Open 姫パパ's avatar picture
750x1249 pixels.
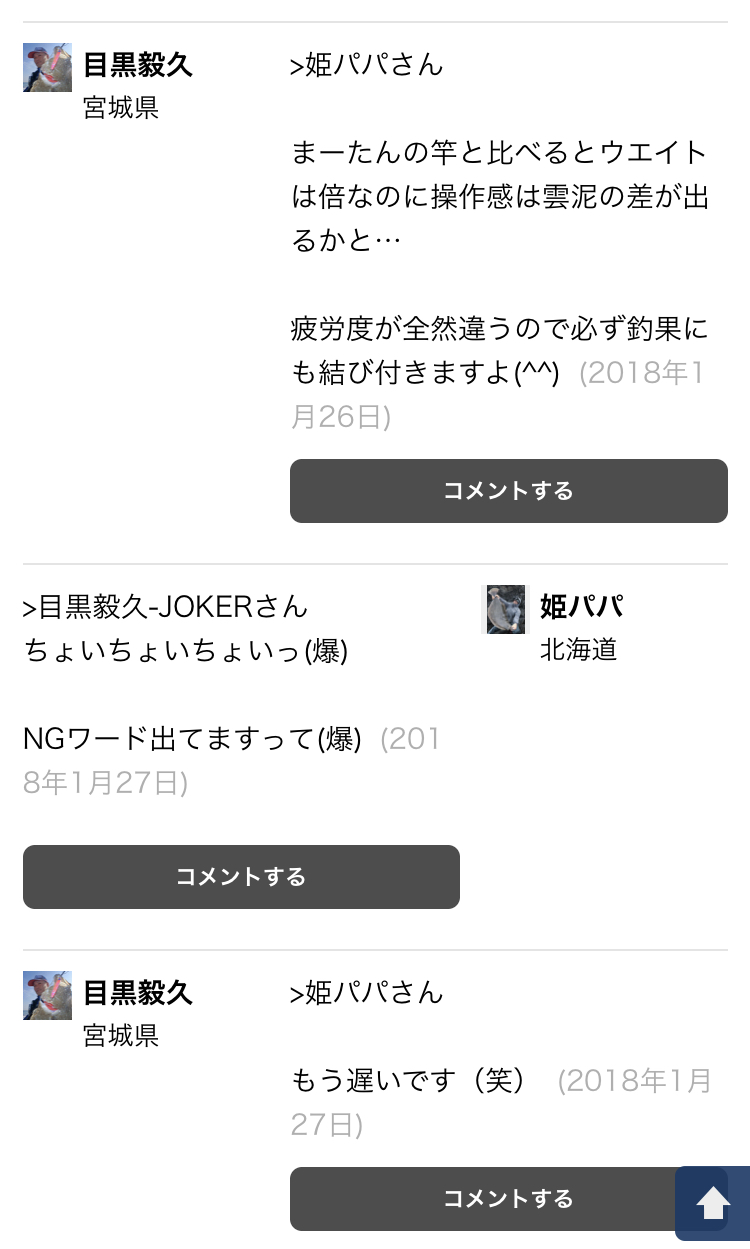pos(506,609)
